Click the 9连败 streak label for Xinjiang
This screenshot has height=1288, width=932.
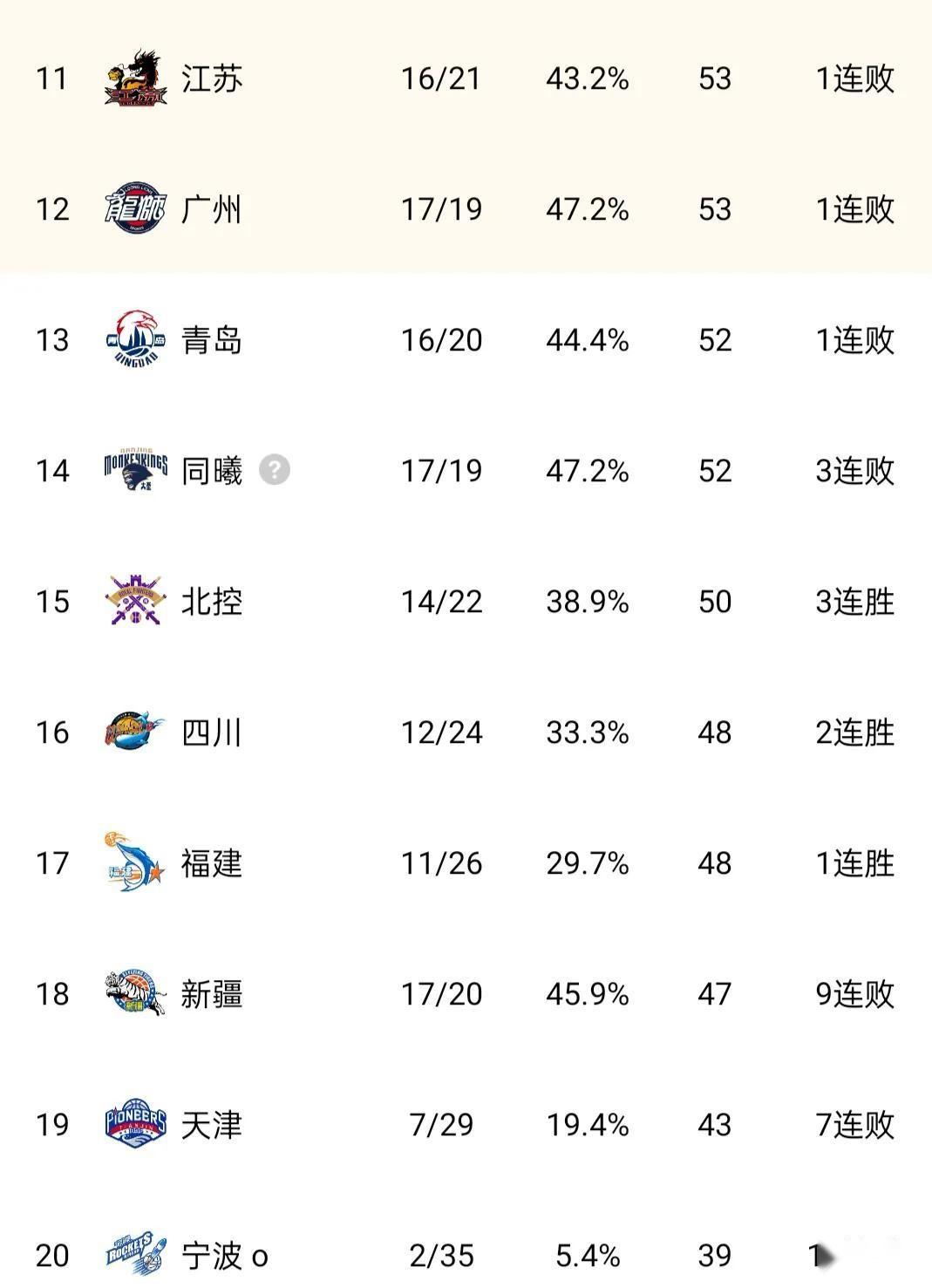point(854,994)
